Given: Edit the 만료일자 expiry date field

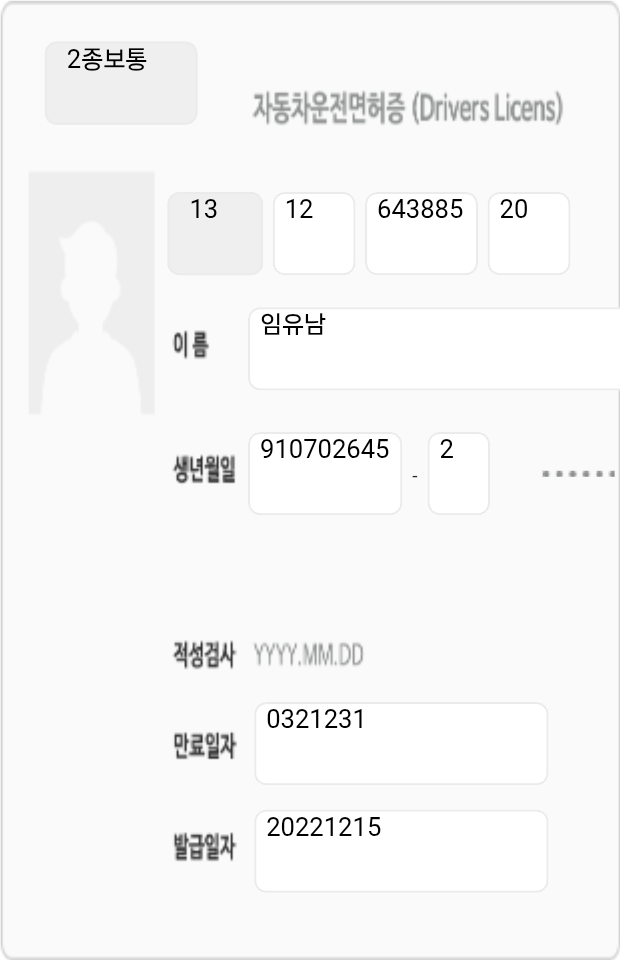Looking at the screenshot, I should coord(401,743).
